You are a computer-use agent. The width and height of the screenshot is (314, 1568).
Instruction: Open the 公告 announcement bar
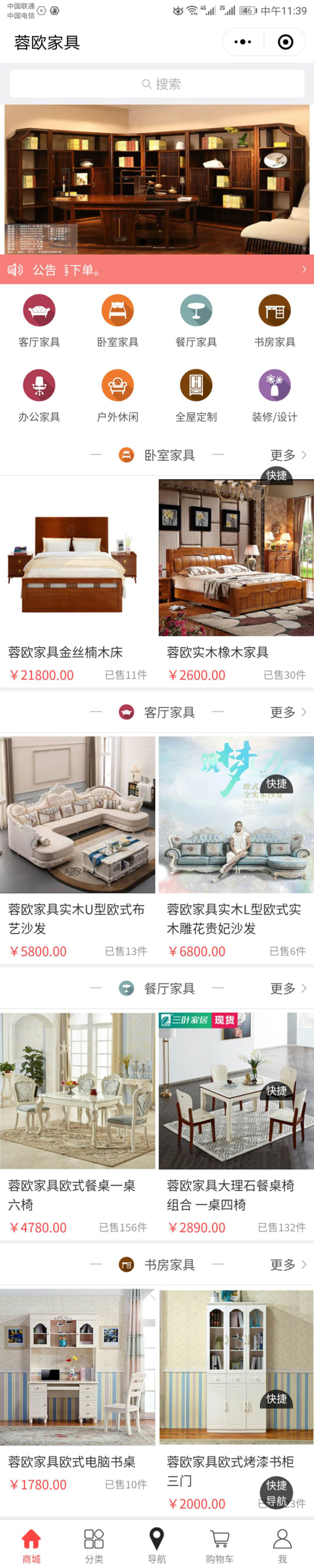tap(157, 270)
